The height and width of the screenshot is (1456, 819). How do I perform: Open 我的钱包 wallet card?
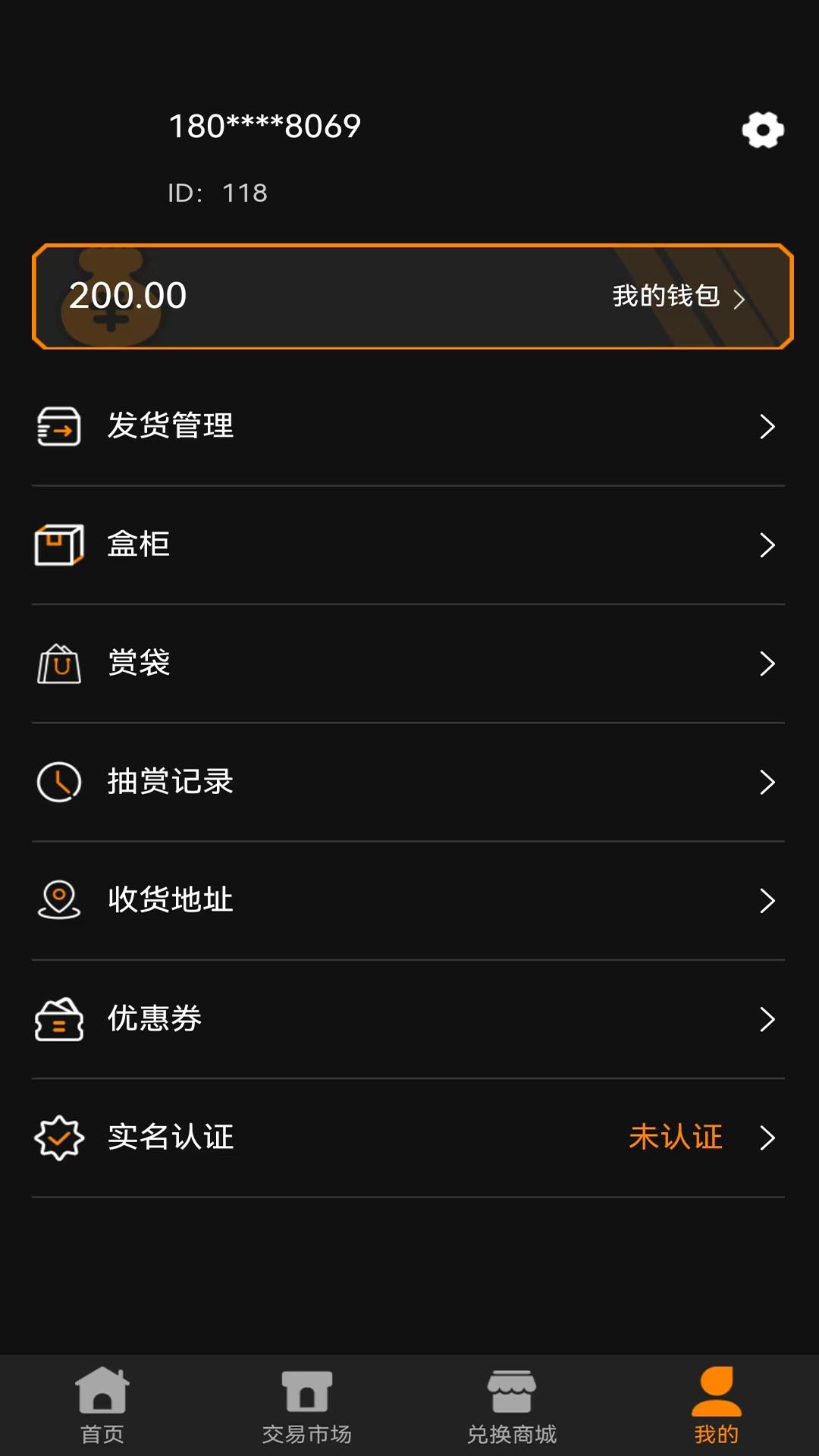pyautogui.click(x=413, y=297)
